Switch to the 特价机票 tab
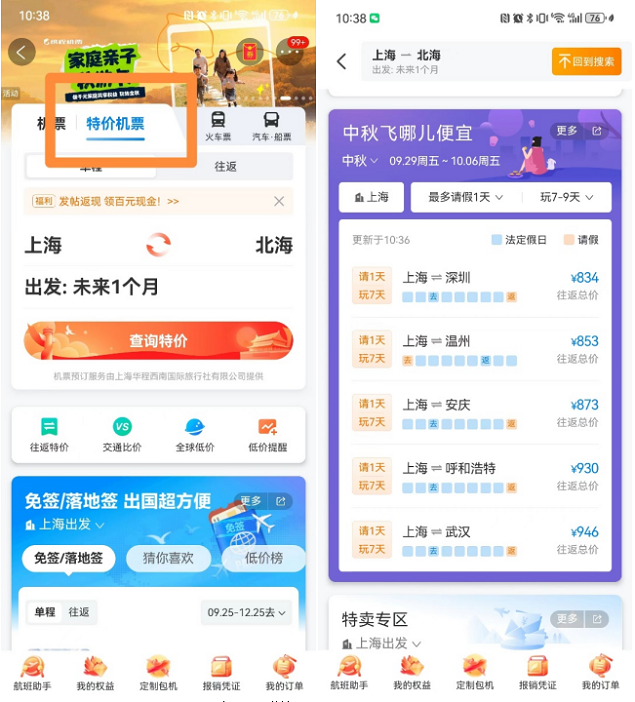 click(x=115, y=125)
